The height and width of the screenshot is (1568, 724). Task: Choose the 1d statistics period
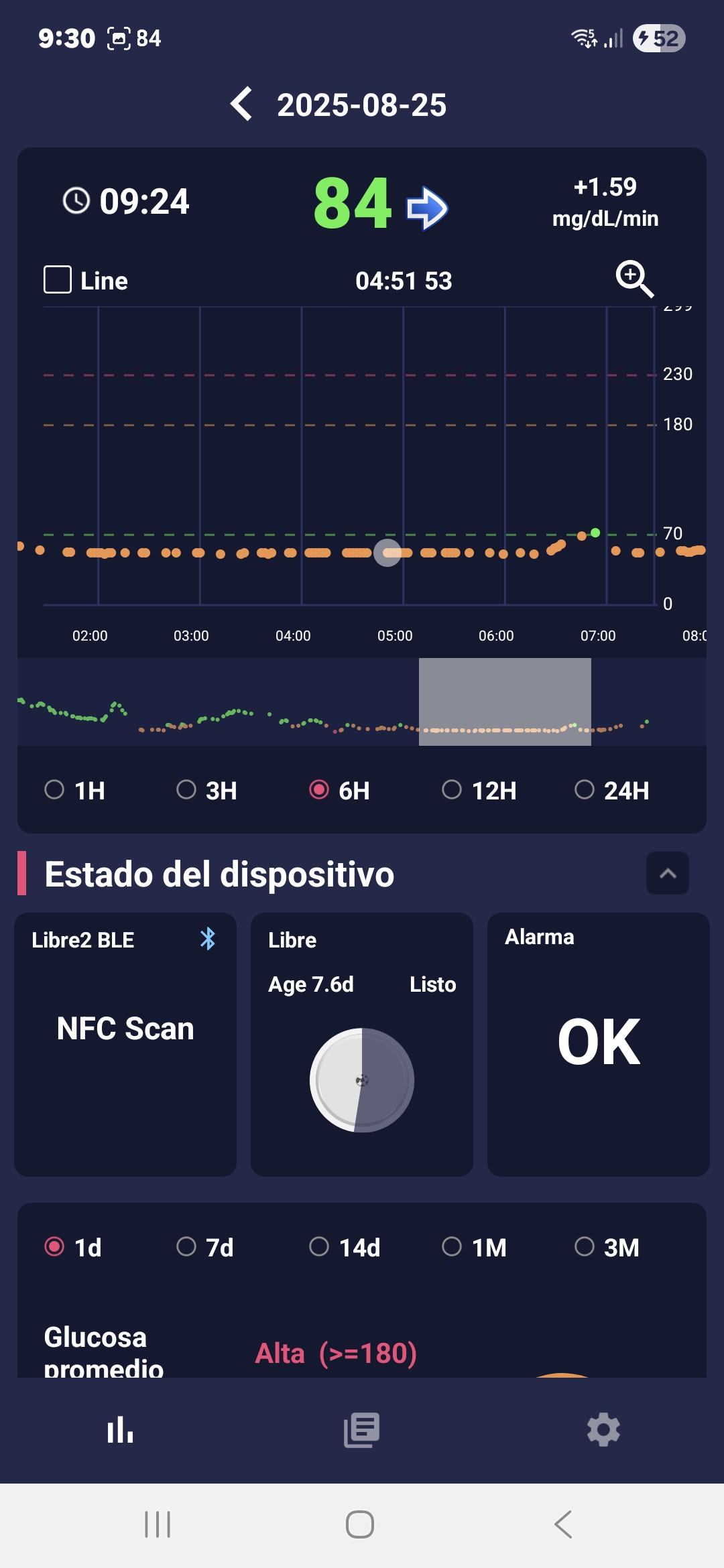click(72, 1247)
